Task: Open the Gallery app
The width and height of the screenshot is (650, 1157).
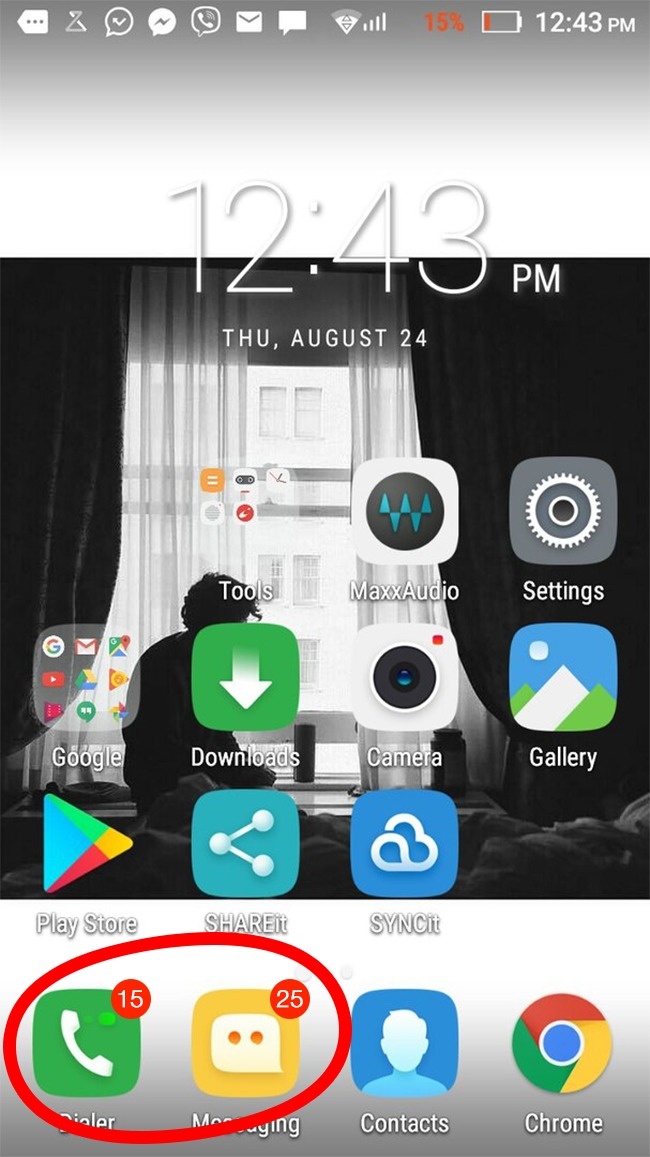Action: [563, 678]
